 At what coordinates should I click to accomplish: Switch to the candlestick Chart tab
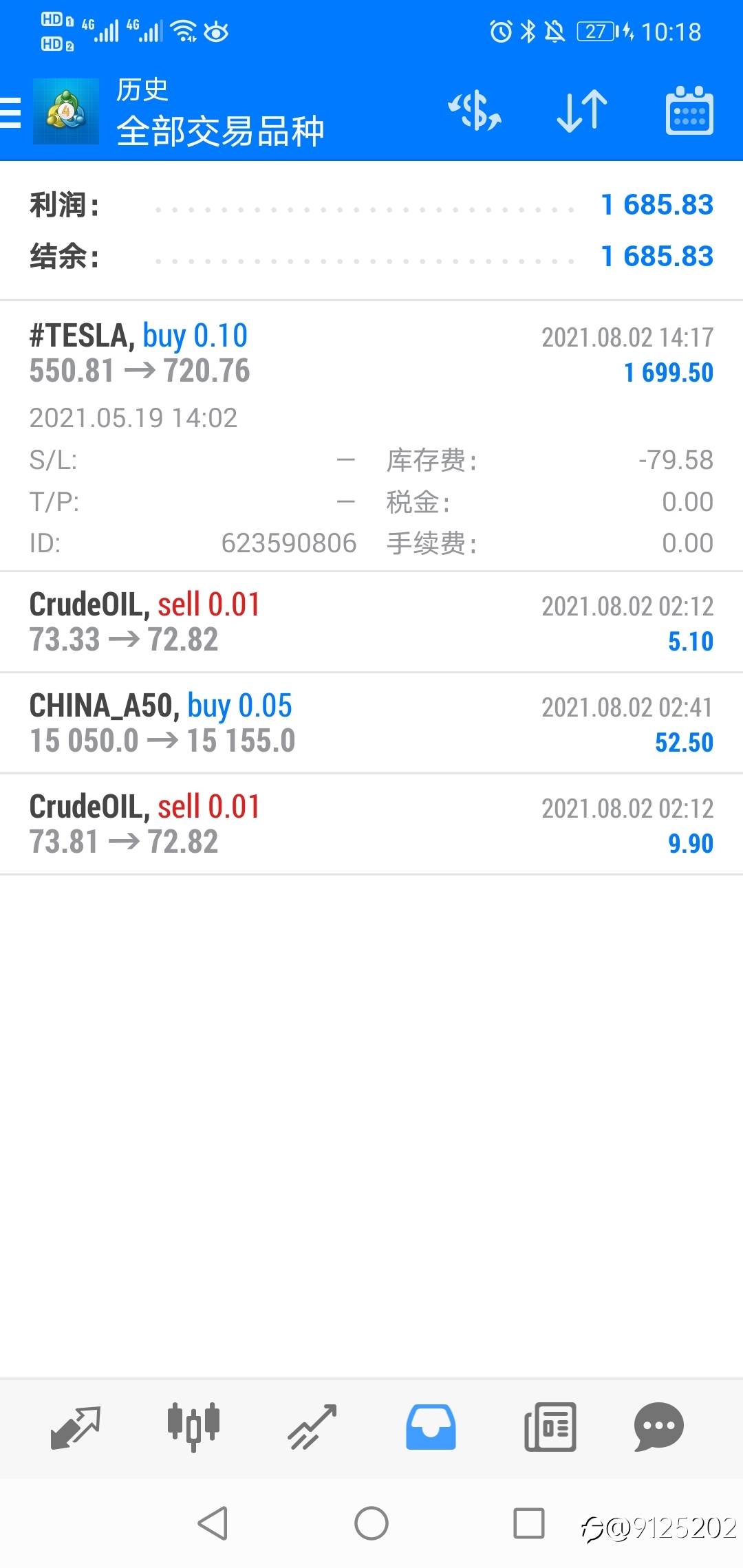click(194, 1427)
